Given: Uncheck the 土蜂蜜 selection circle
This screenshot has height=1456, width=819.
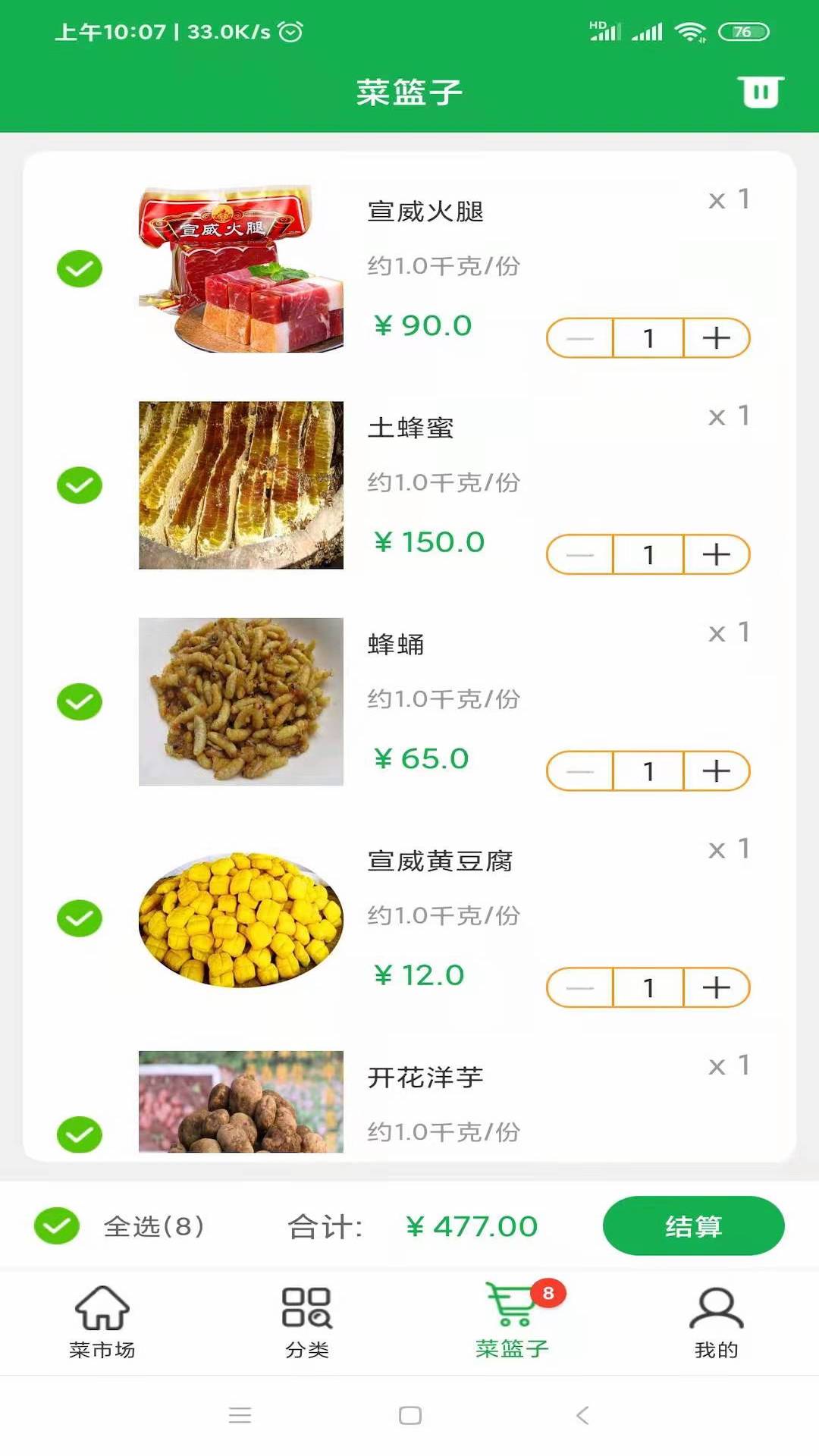Looking at the screenshot, I should click(79, 485).
